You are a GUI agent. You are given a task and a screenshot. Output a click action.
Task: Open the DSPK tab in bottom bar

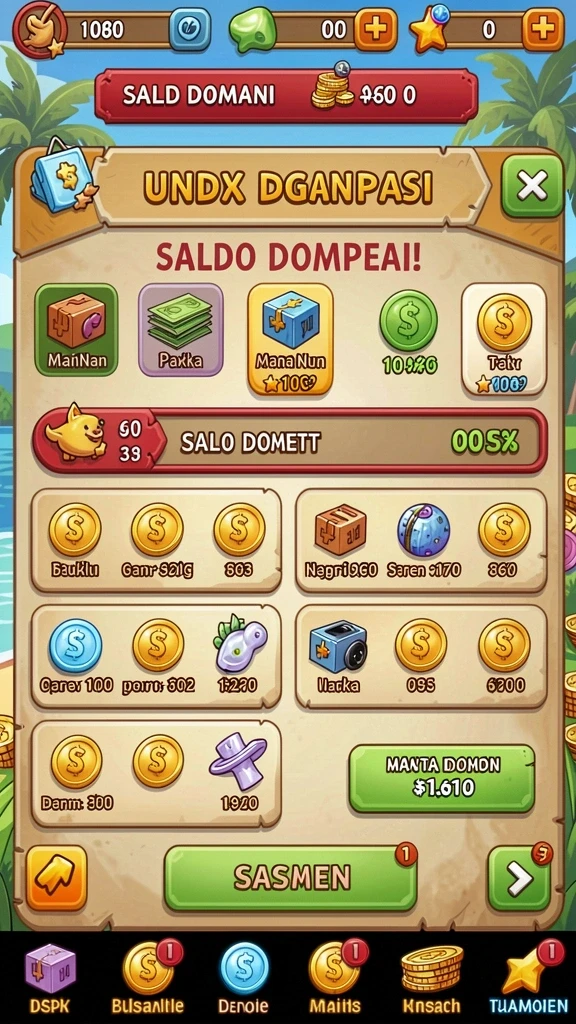pyautogui.click(x=50, y=978)
